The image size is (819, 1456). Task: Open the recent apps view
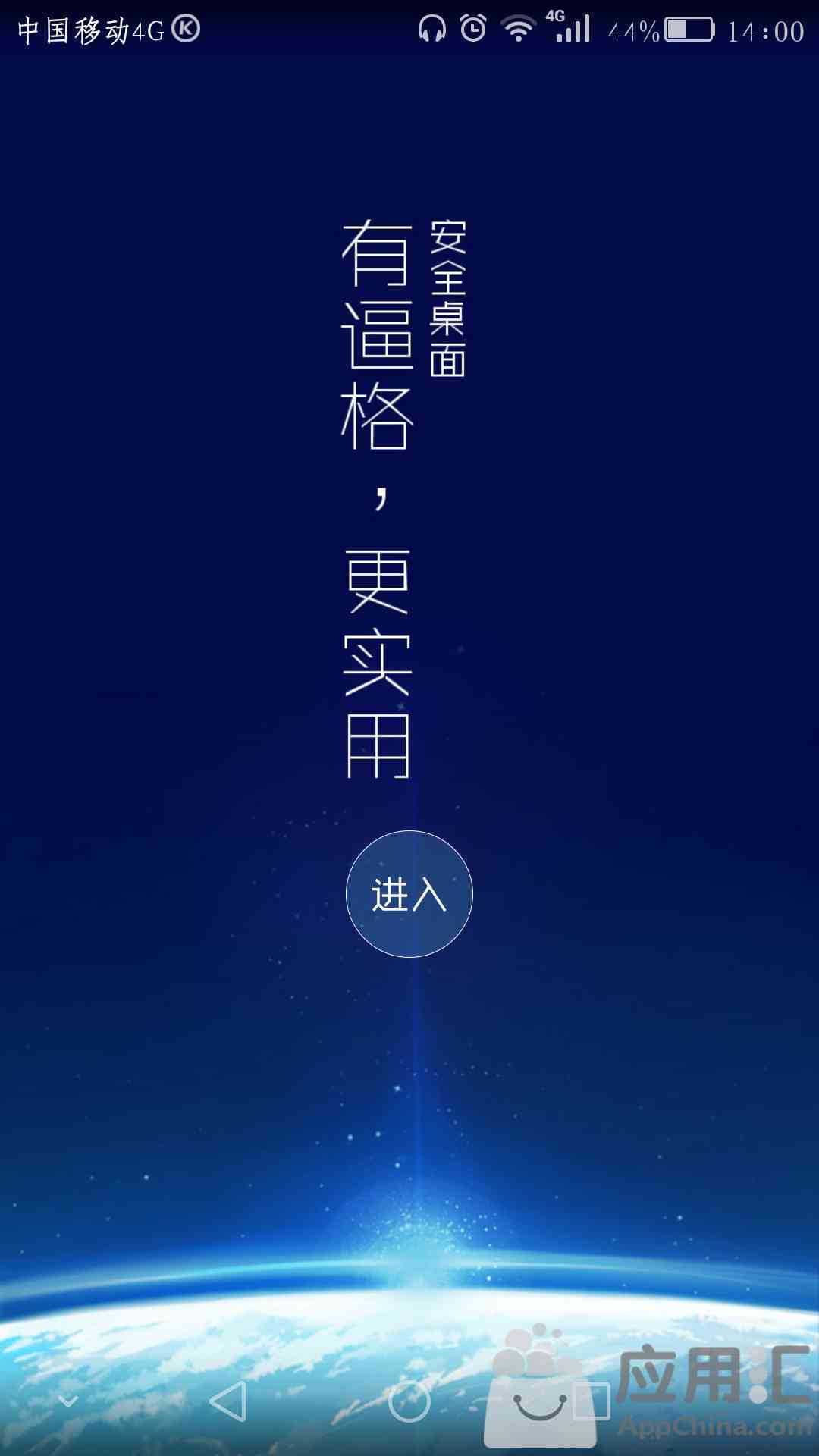(591, 1401)
